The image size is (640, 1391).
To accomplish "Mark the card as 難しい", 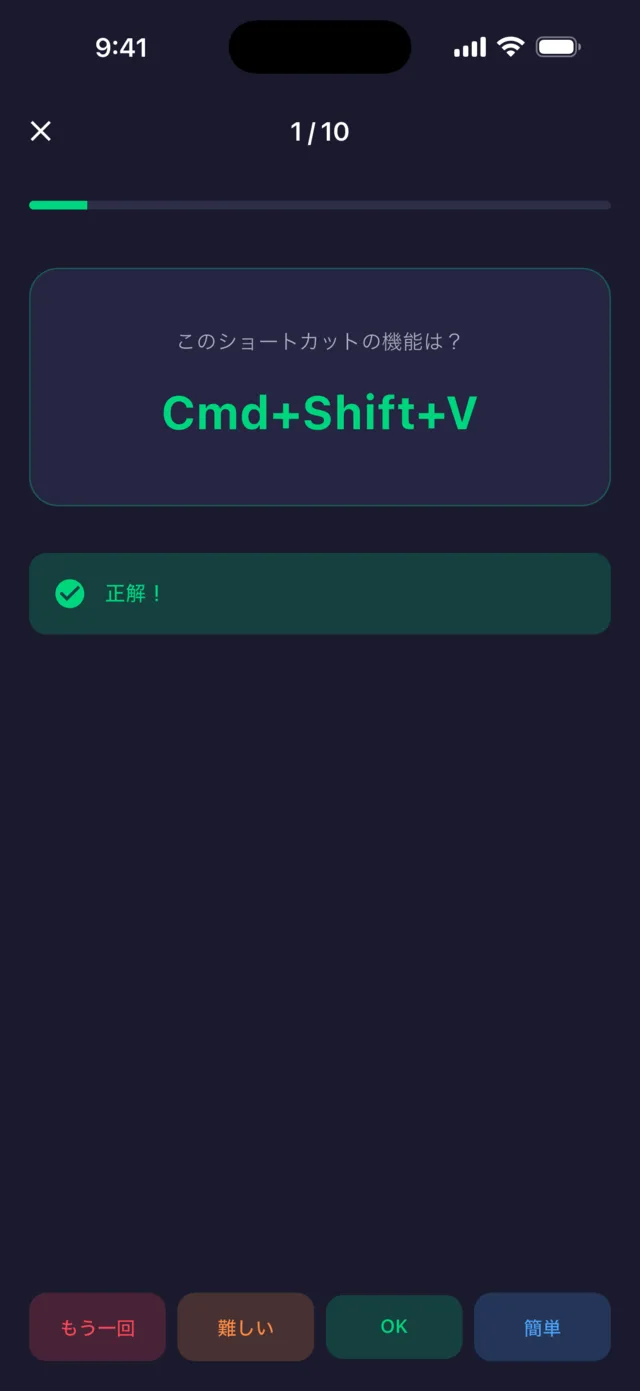I will click(x=245, y=1327).
